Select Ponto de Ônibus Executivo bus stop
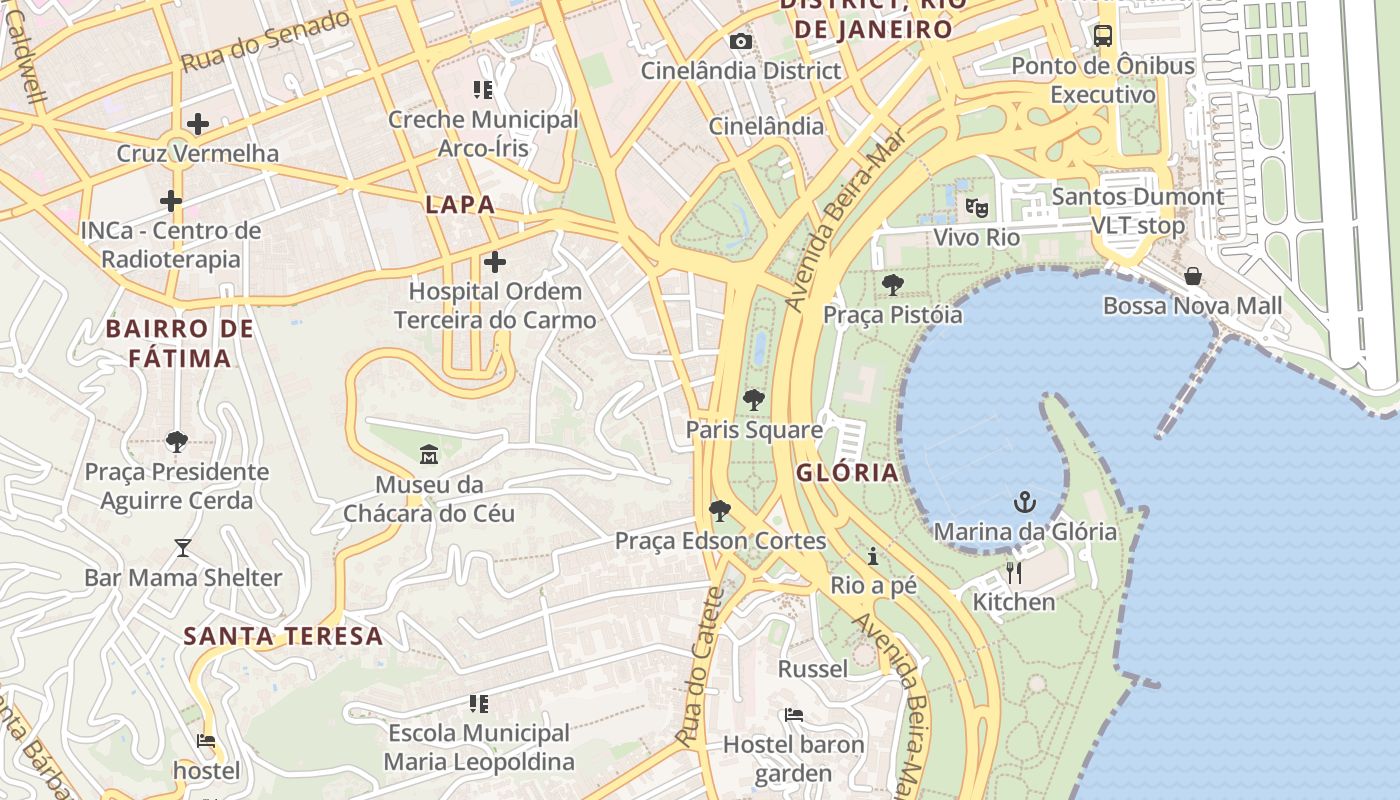Viewport: 1400px width, 800px height. 1103,36
